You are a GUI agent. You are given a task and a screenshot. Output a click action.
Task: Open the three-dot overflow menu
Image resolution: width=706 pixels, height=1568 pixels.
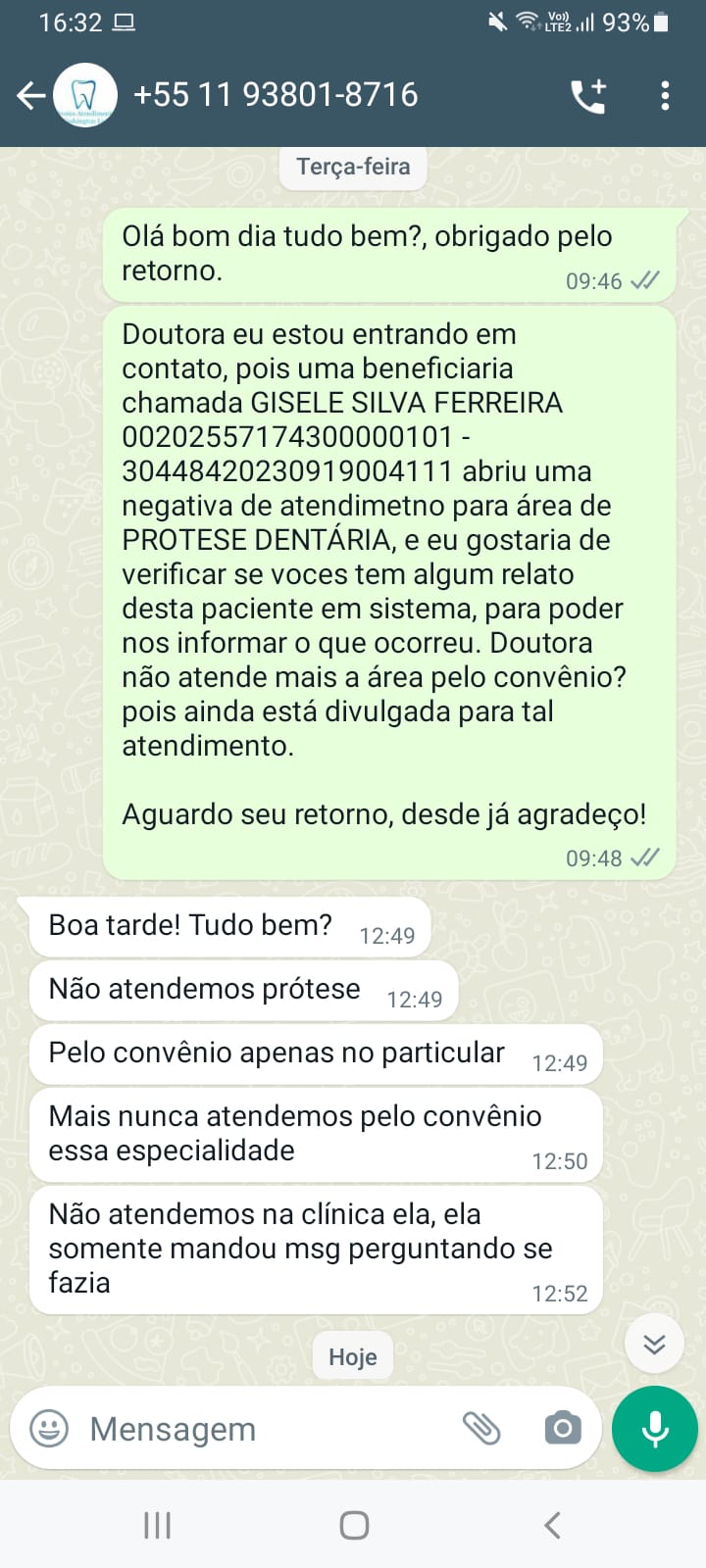665,95
